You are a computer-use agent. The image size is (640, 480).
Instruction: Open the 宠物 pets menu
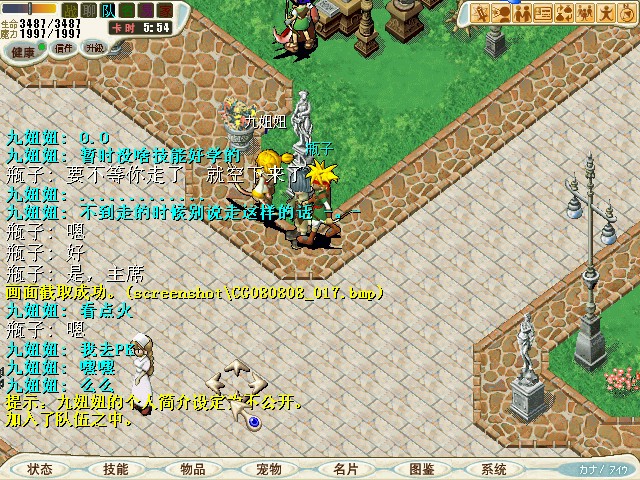point(269,468)
